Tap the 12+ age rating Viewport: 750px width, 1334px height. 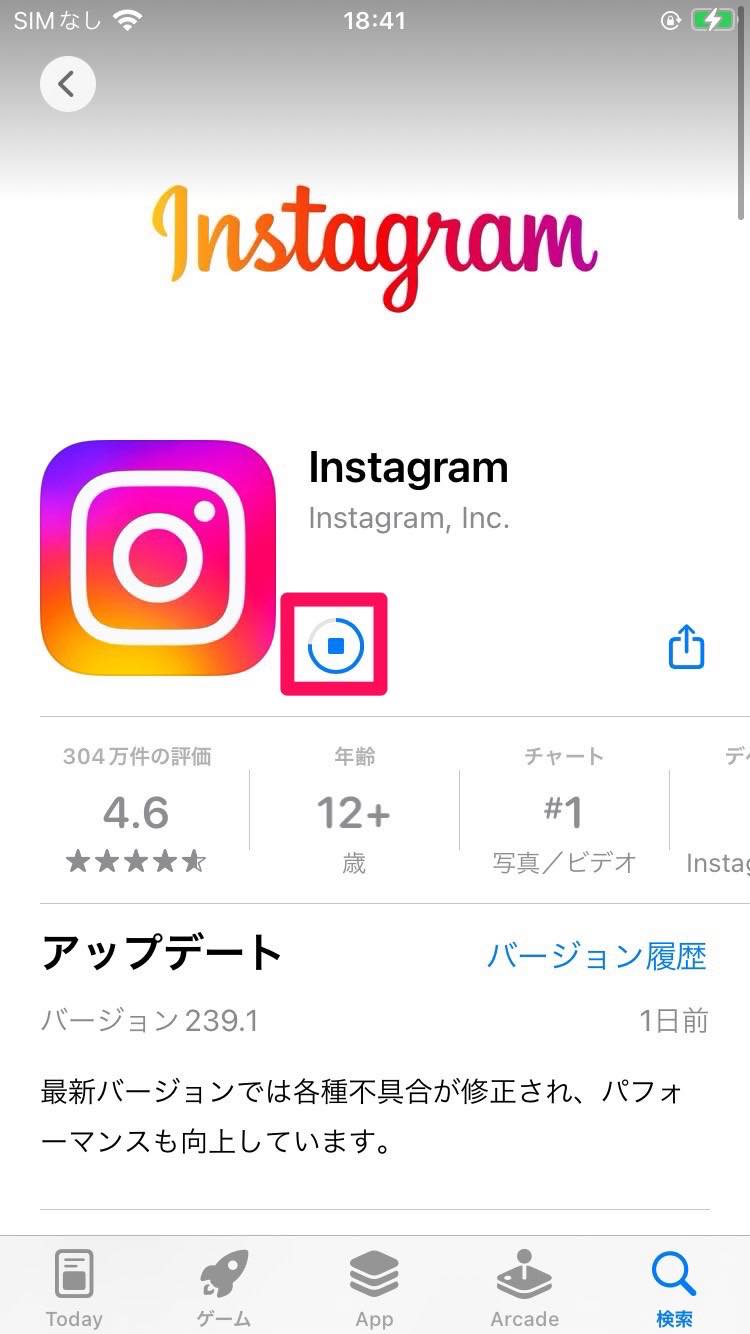354,813
